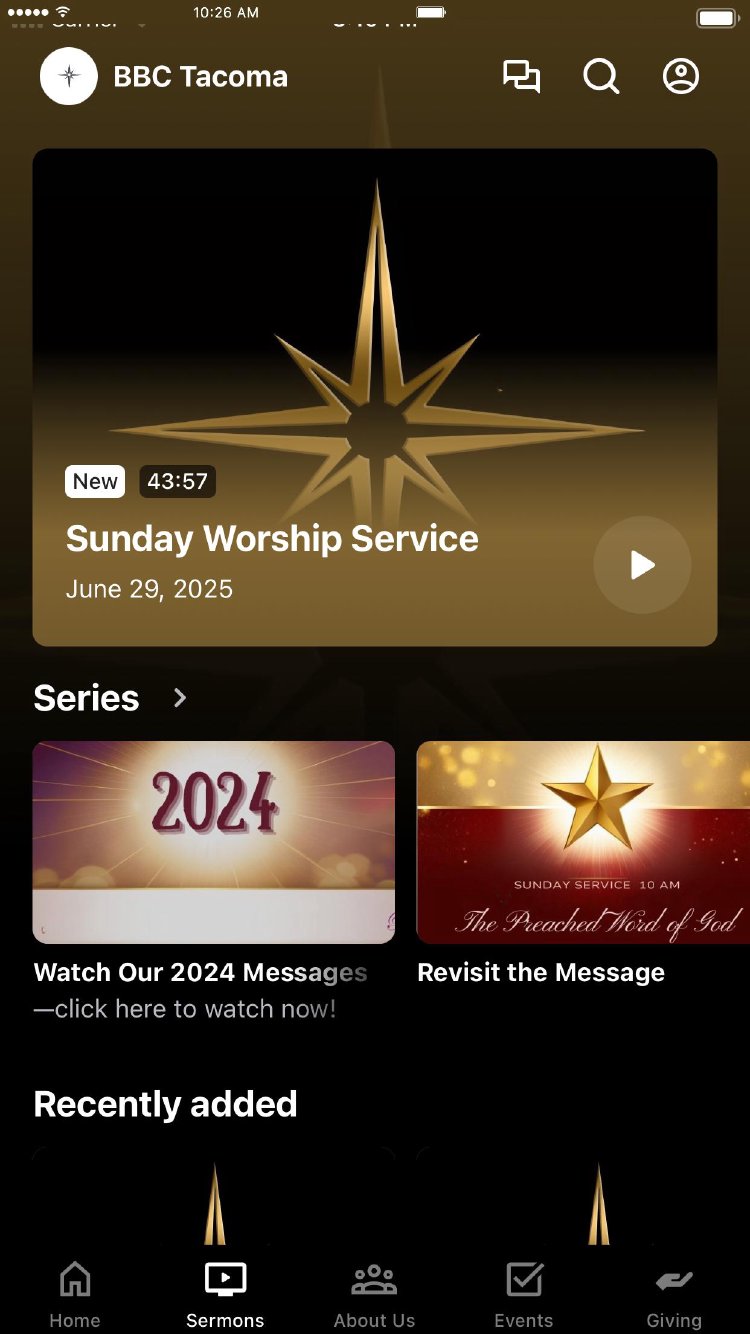Open the chat messages icon
This screenshot has height=1334, width=750.
(521, 77)
